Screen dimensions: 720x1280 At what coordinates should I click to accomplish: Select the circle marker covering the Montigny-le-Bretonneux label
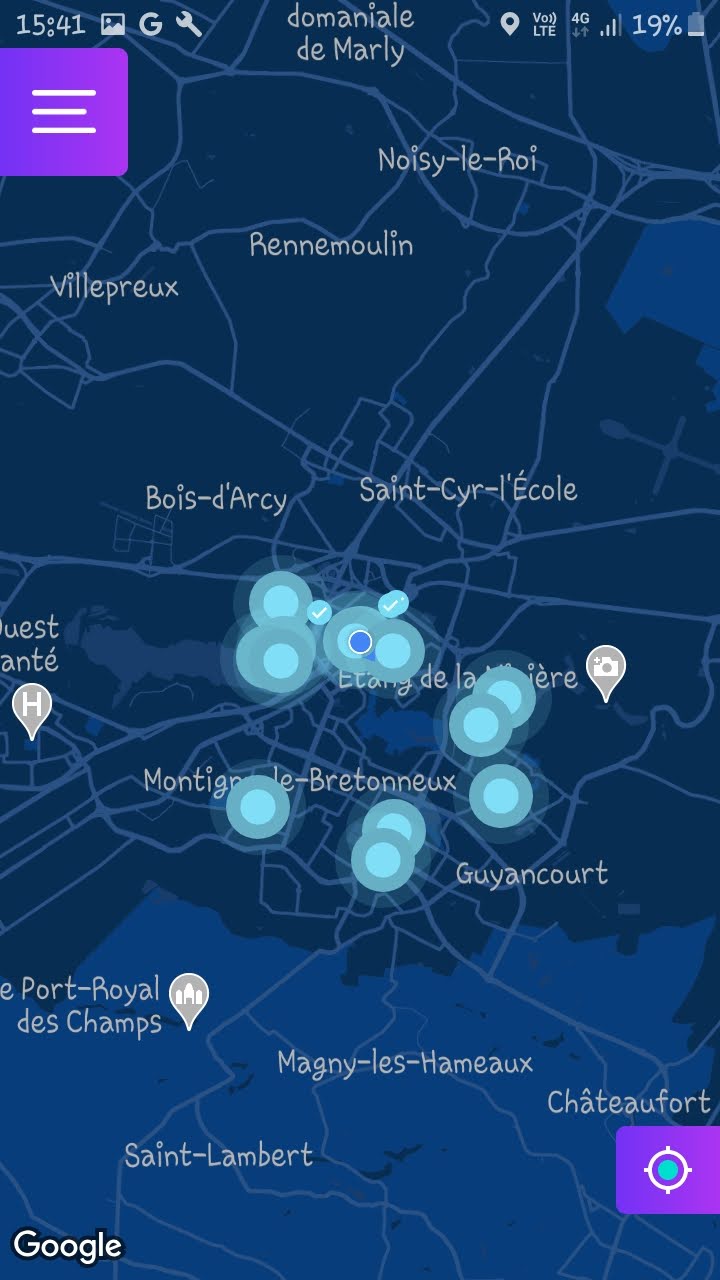tap(258, 806)
